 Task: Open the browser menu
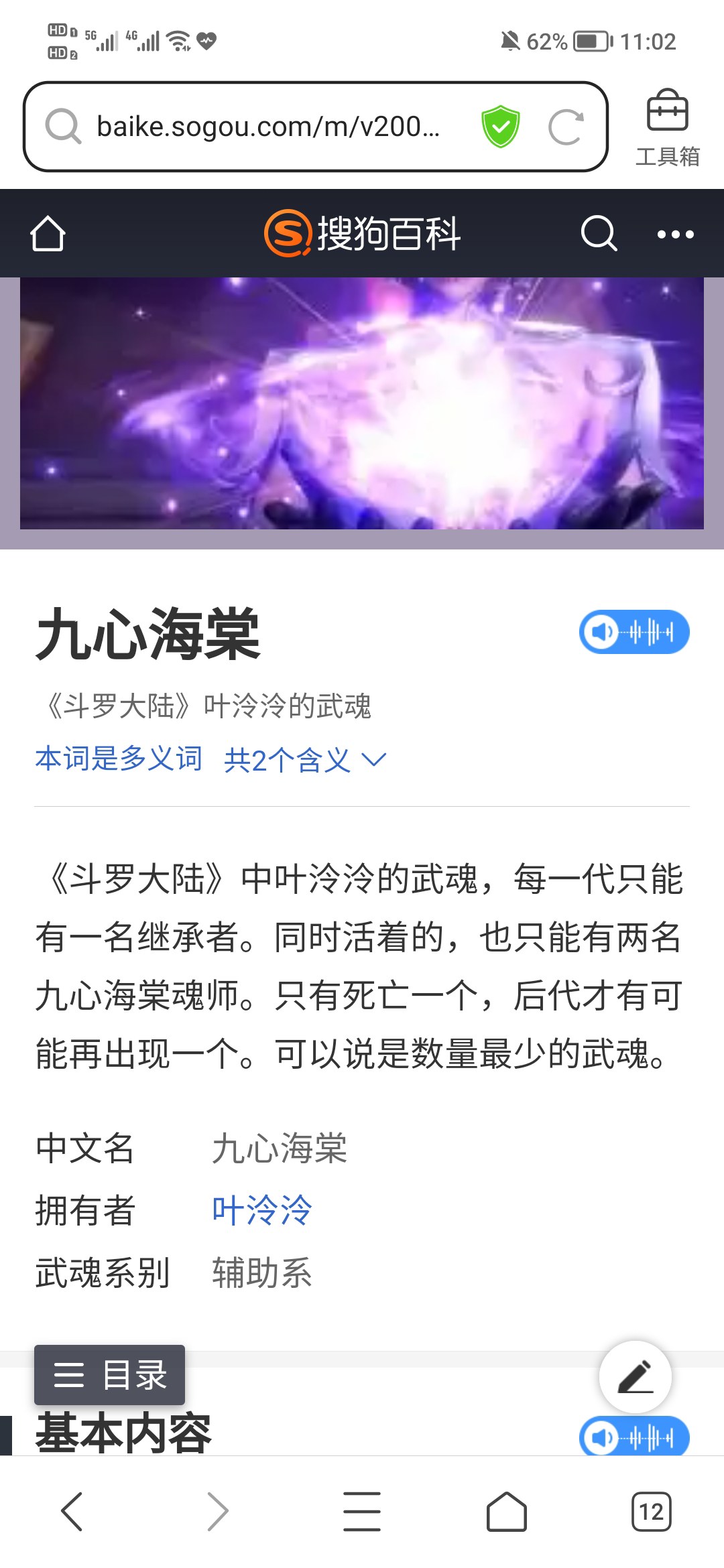click(x=362, y=1512)
